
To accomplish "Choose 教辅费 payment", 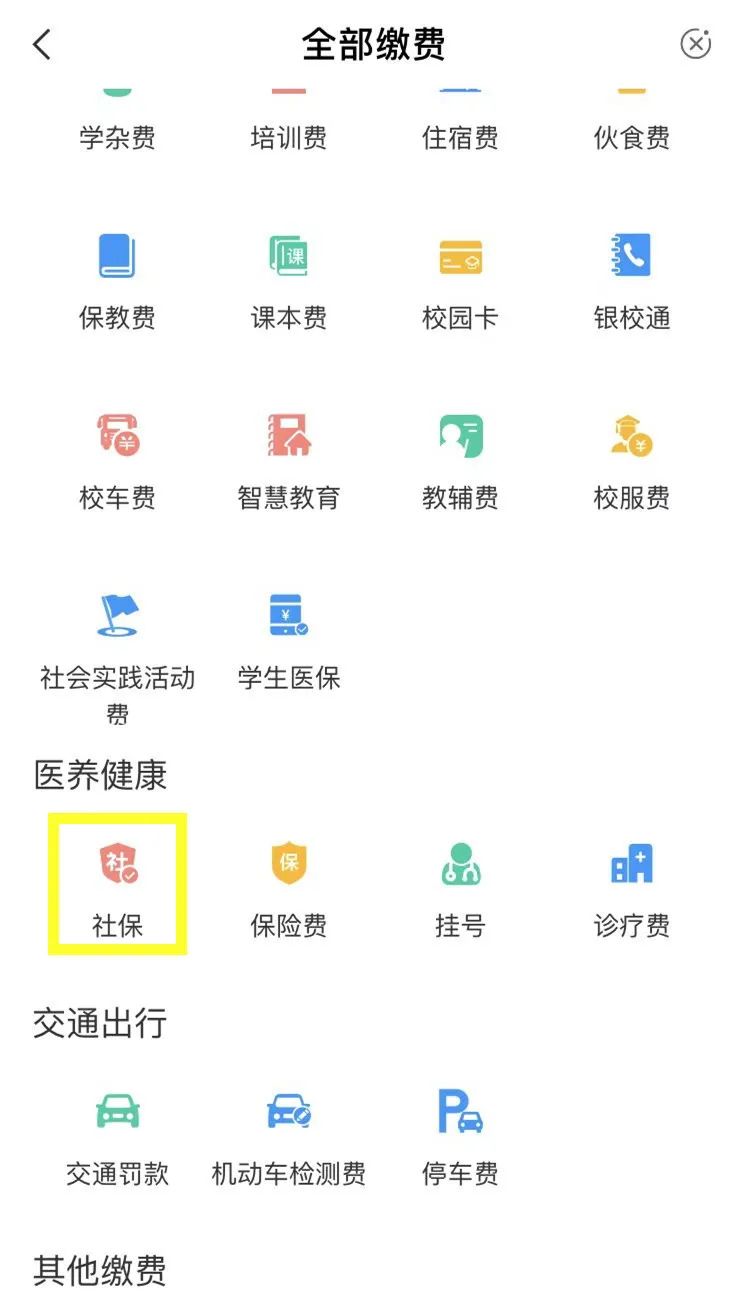I will [460, 461].
